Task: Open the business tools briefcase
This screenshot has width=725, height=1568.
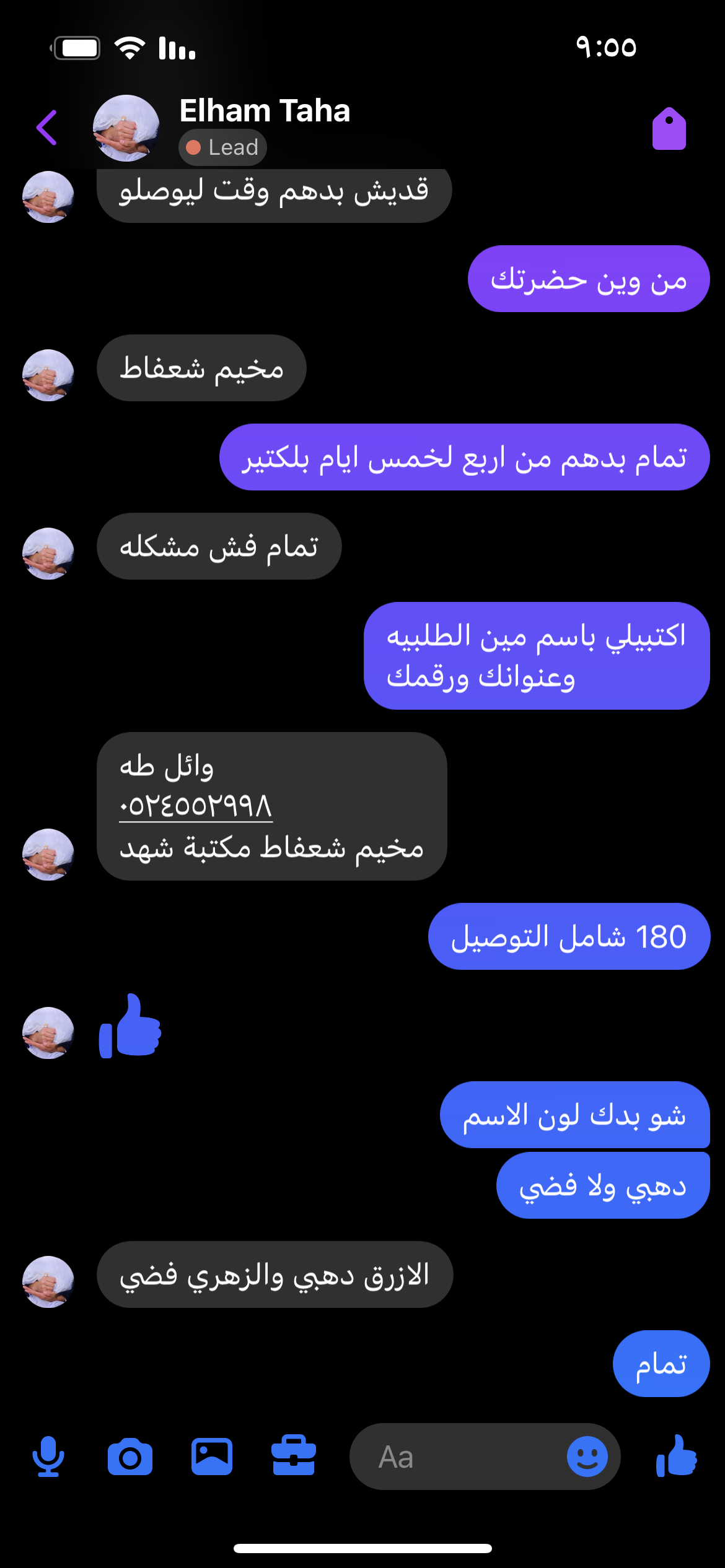Action: [294, 1457]
